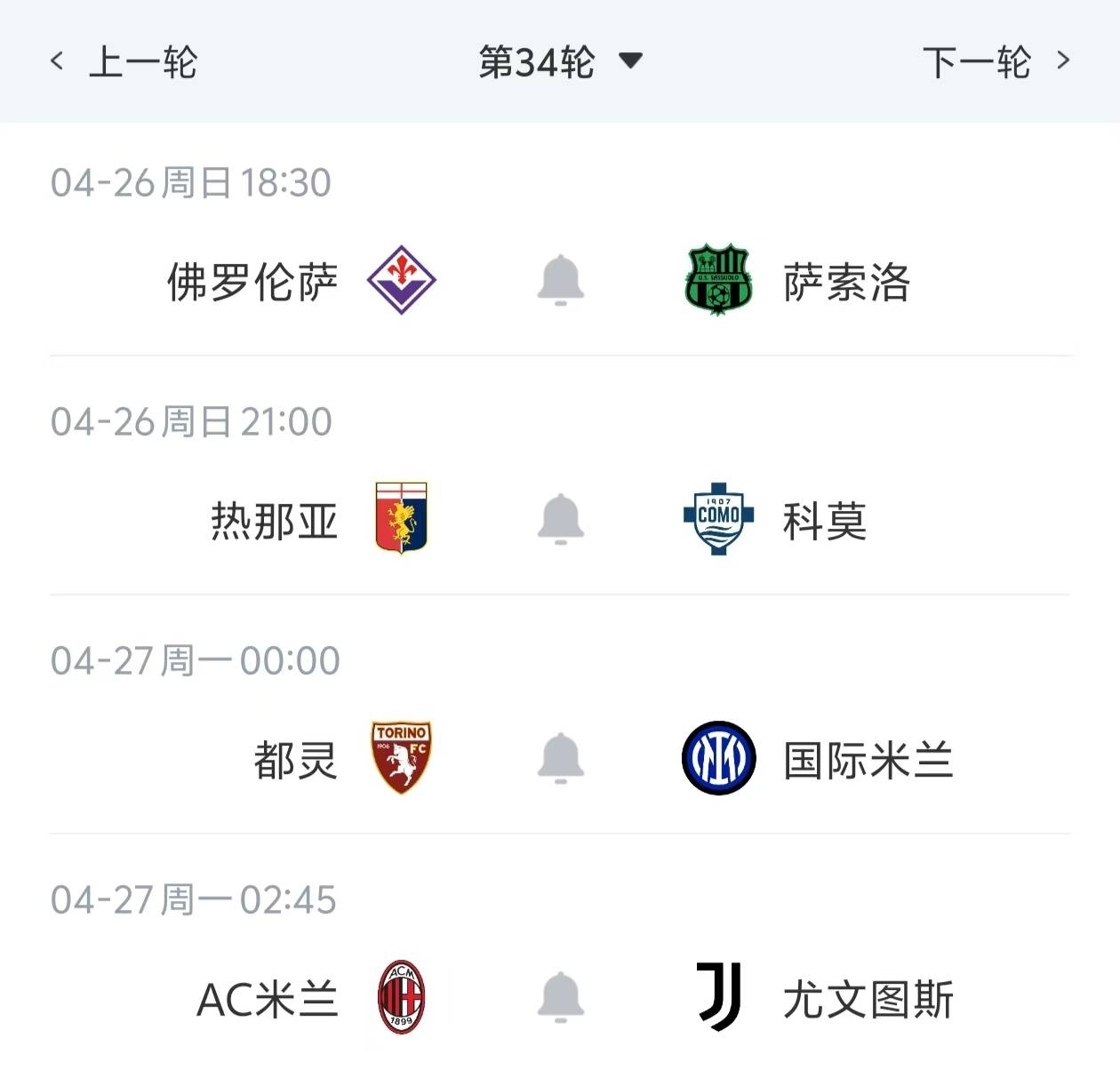Open 都灵 team page
This screenshot has width=1120, height=1070.
tap(401, 758)
